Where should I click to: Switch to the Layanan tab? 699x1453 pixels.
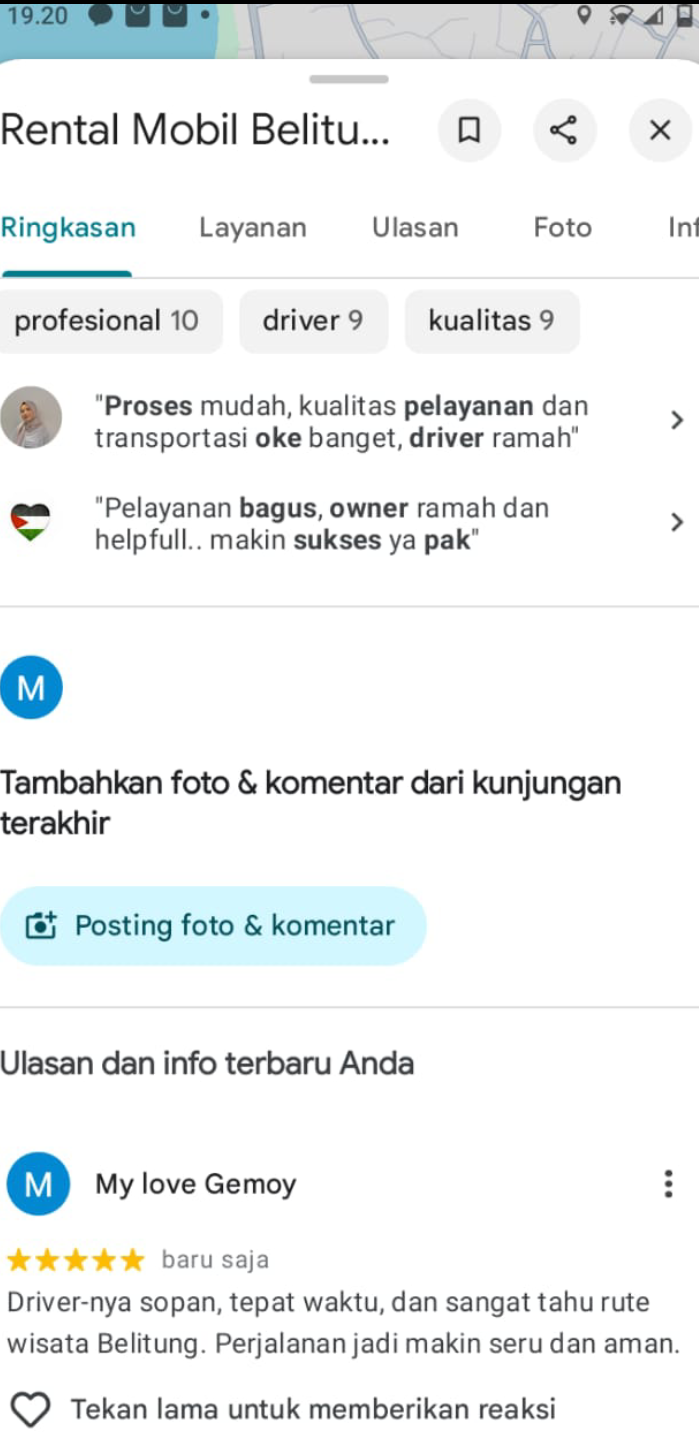[252, 228]
